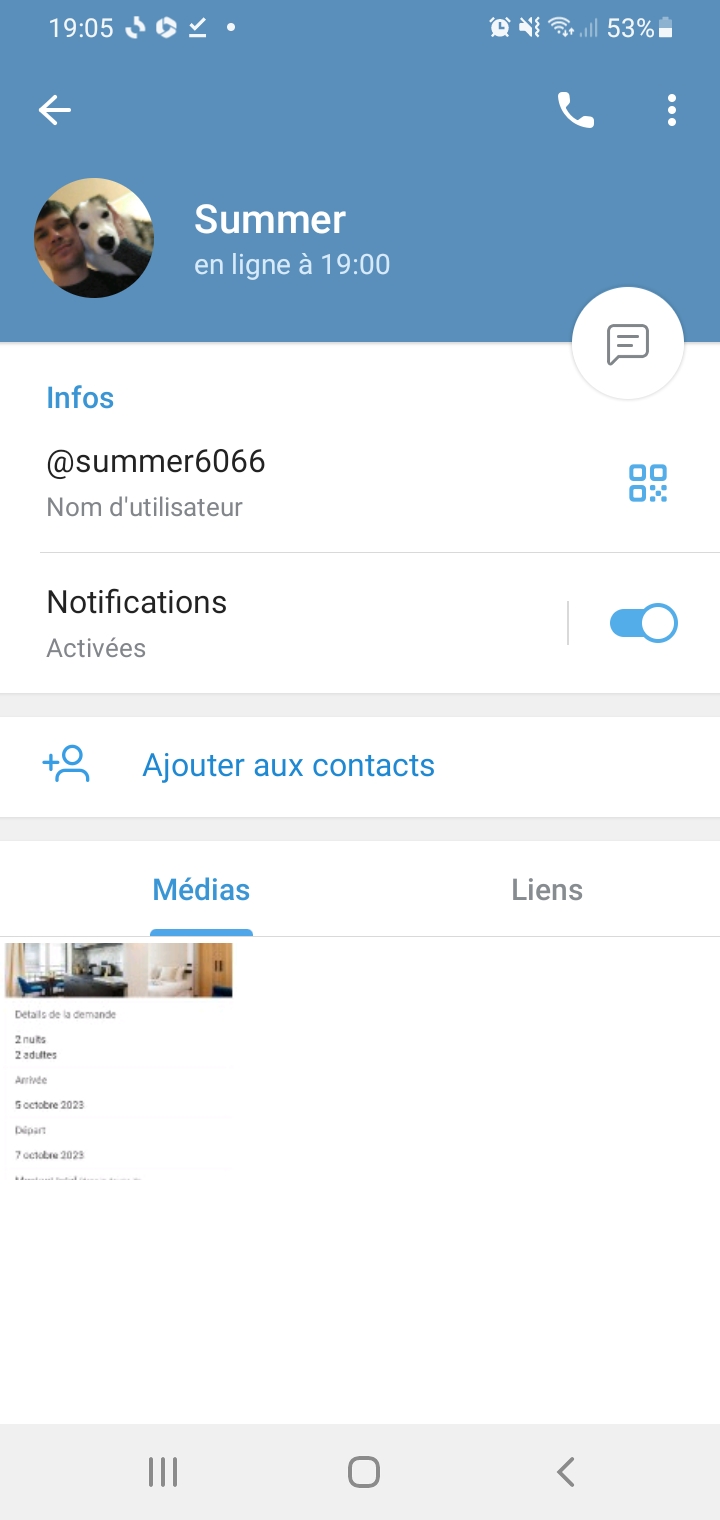Open the shared booking details image
This screenshot has height=1520, width=720.
click(x=119, y=1061)
